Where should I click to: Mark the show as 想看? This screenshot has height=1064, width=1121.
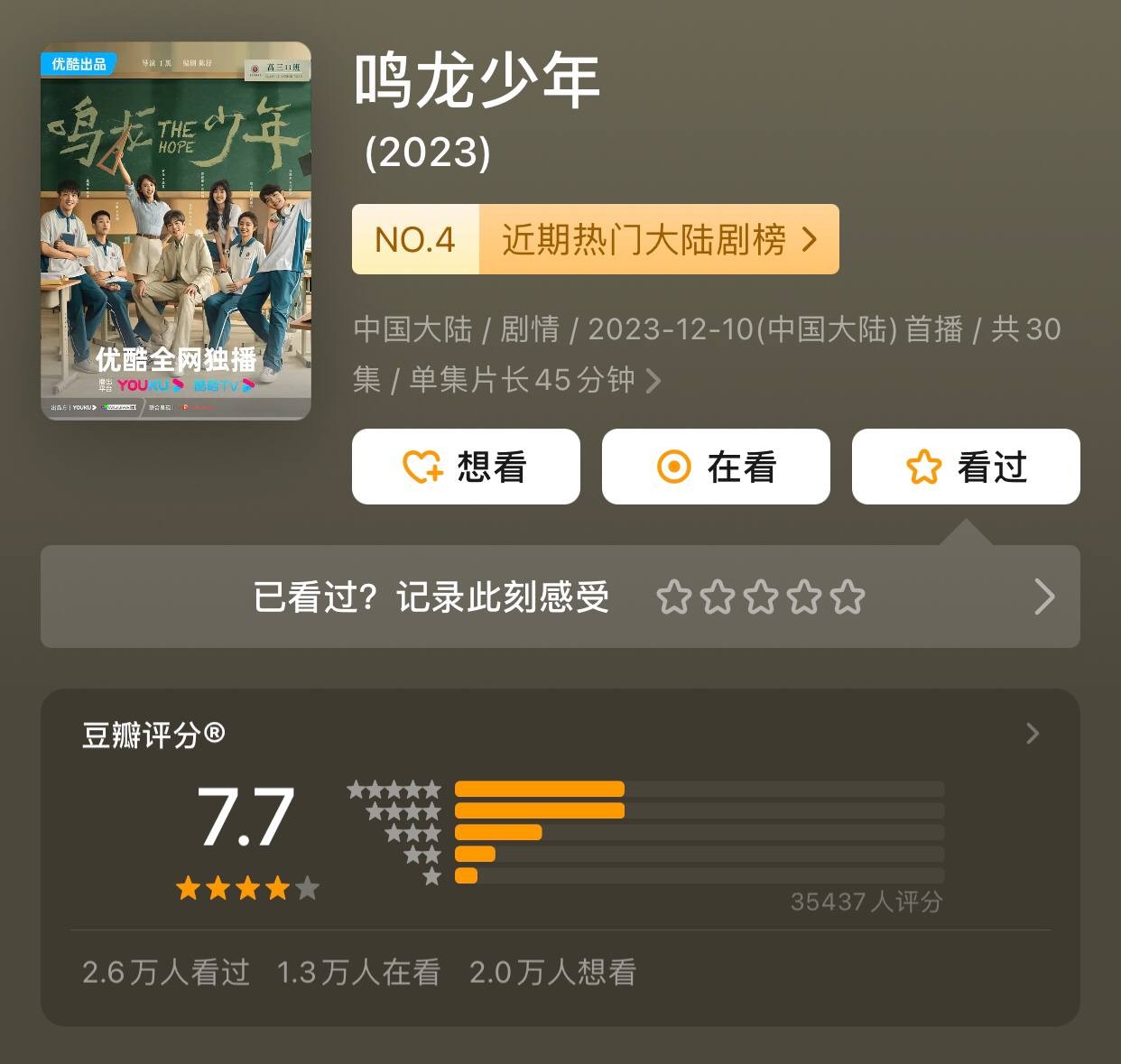(x=466, y=467)
